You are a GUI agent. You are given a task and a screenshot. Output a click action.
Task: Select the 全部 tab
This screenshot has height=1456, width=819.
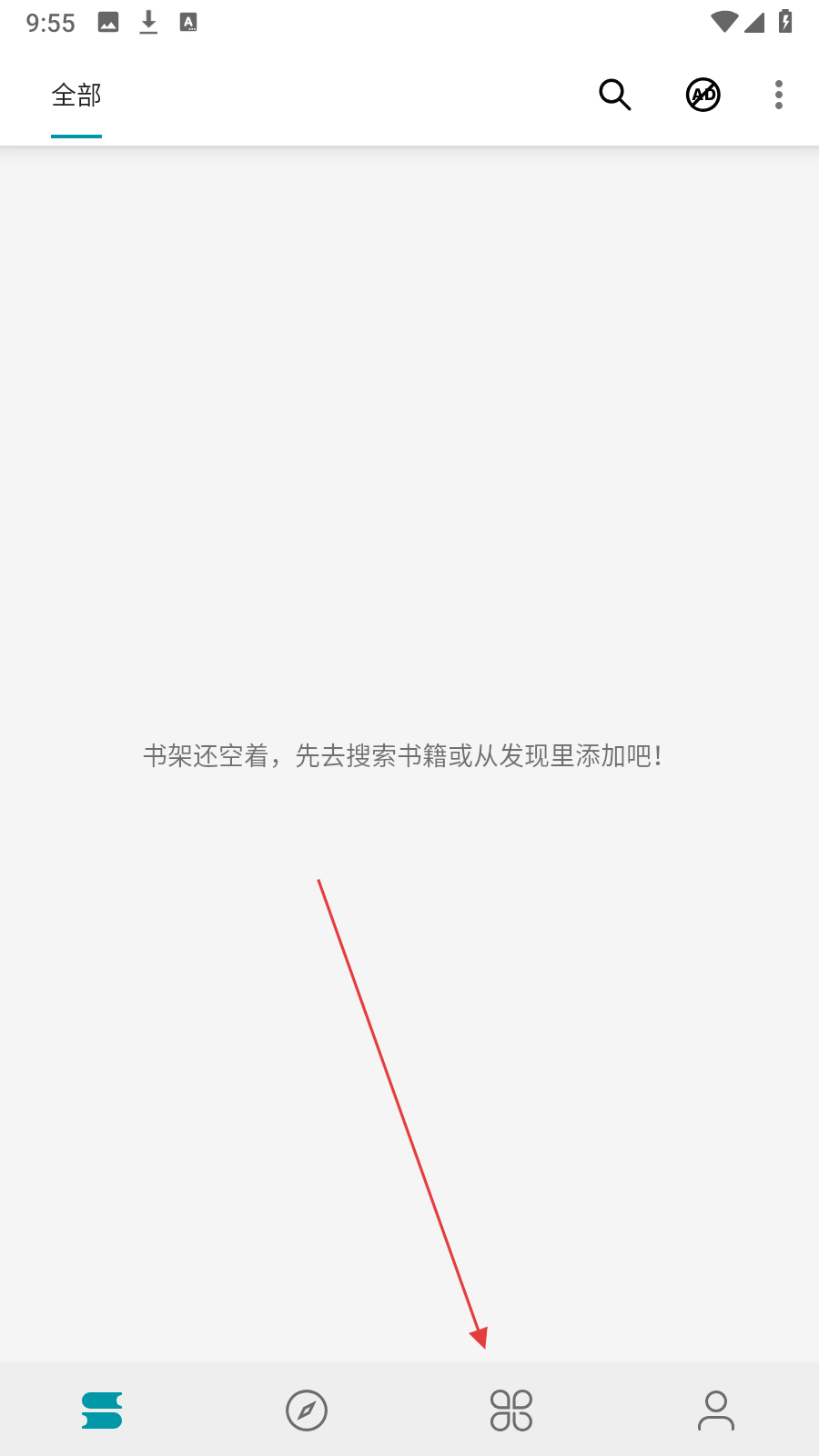(x=76, y=96)
